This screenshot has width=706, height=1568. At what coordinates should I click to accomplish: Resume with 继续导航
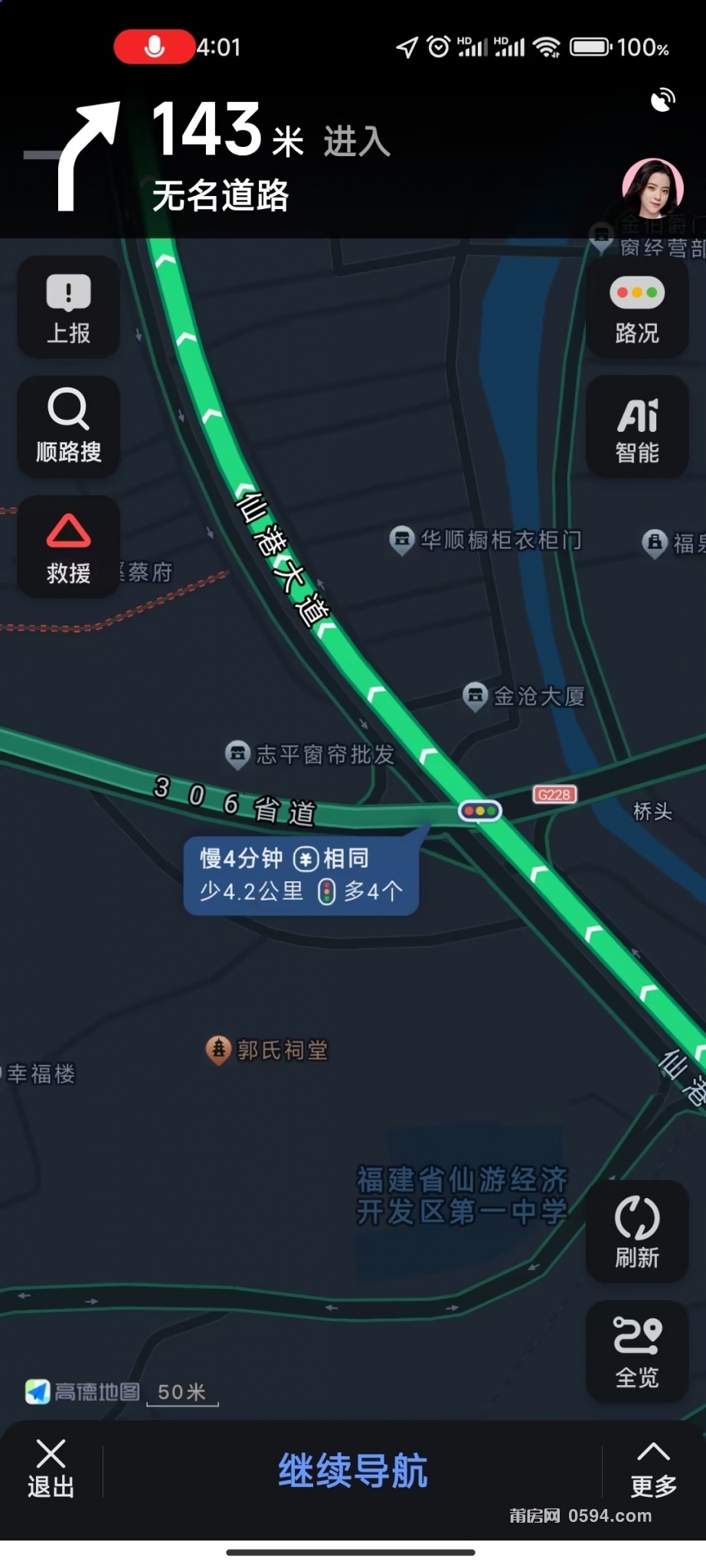coord(352,1470)
